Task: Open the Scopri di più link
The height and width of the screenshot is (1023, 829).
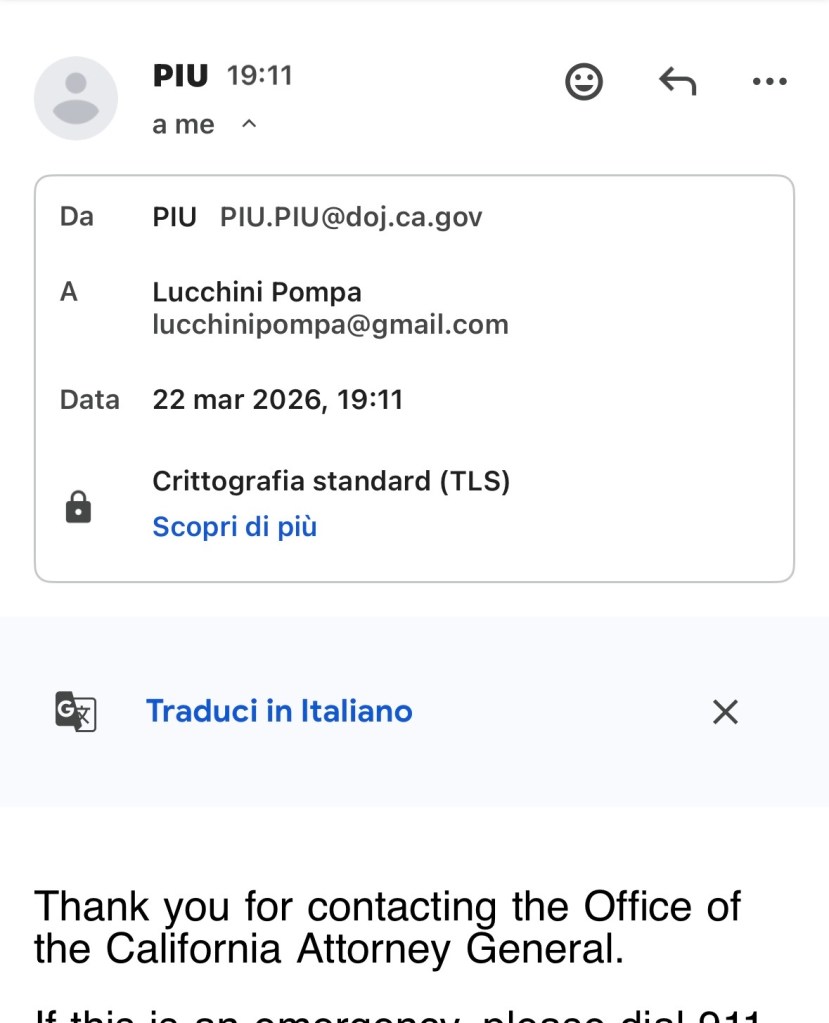Action: (x=234, y=526)
